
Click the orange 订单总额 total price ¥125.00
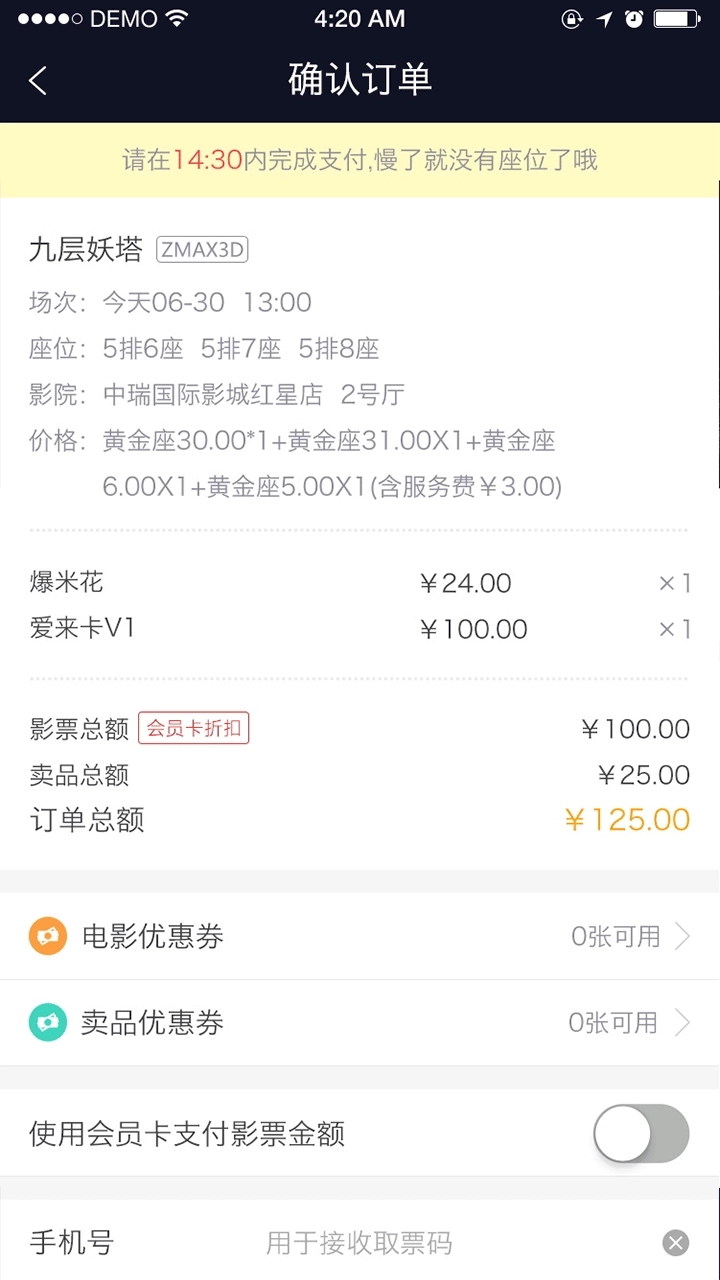(627, 819)
